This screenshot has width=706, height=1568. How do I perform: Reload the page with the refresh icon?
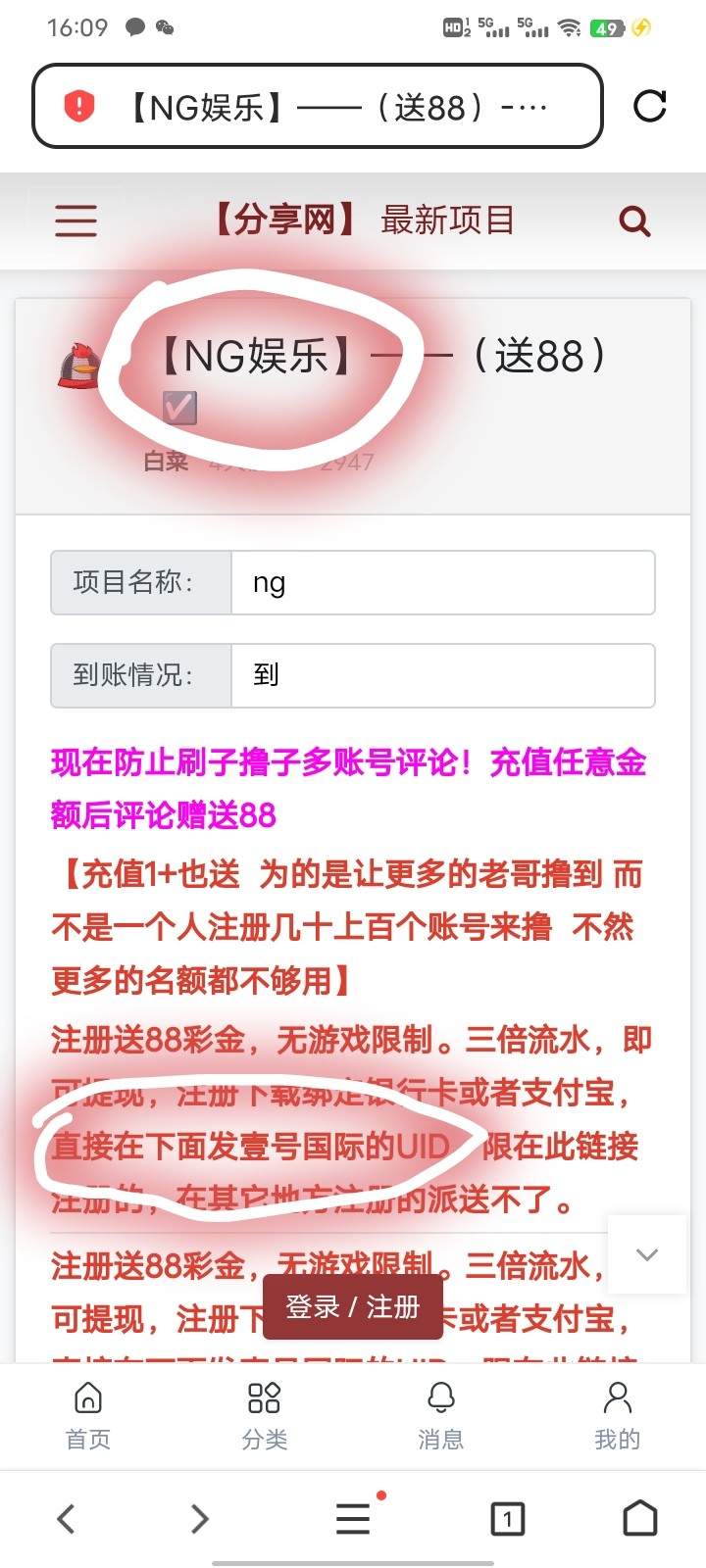point(650,106)
